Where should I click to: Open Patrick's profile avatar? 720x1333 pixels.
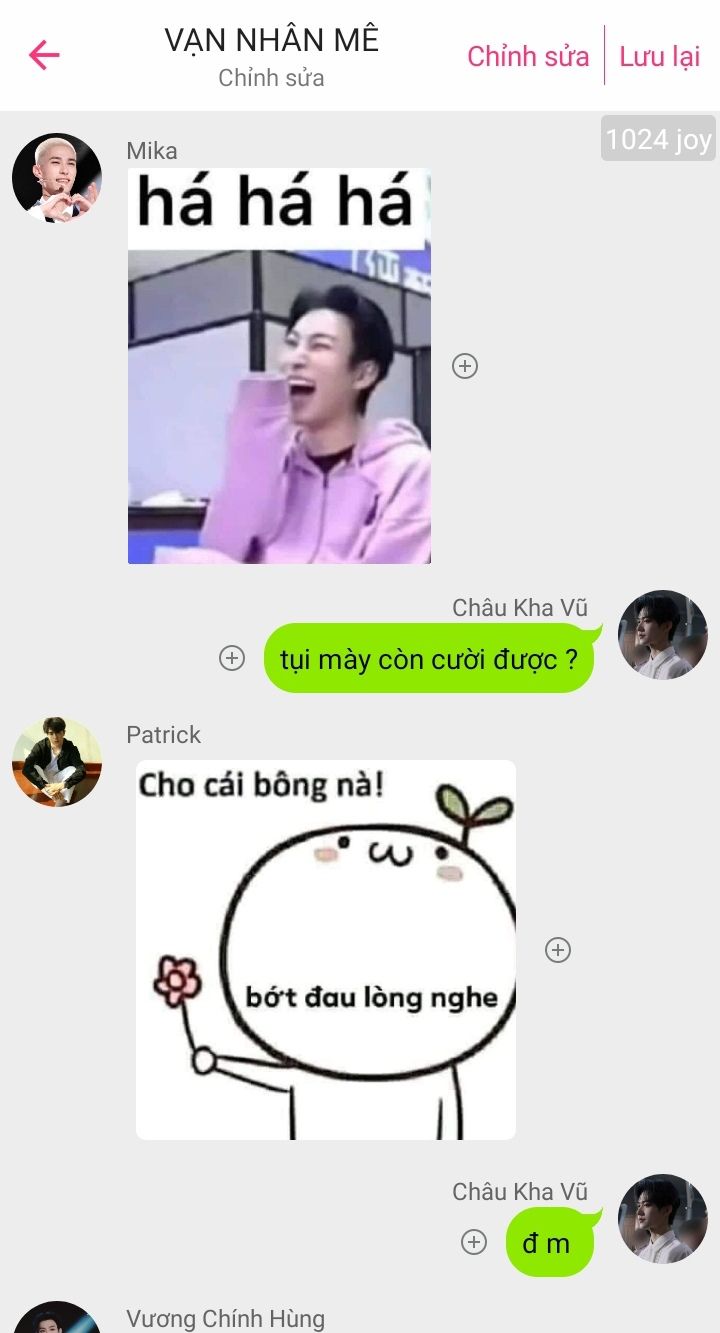56,761
